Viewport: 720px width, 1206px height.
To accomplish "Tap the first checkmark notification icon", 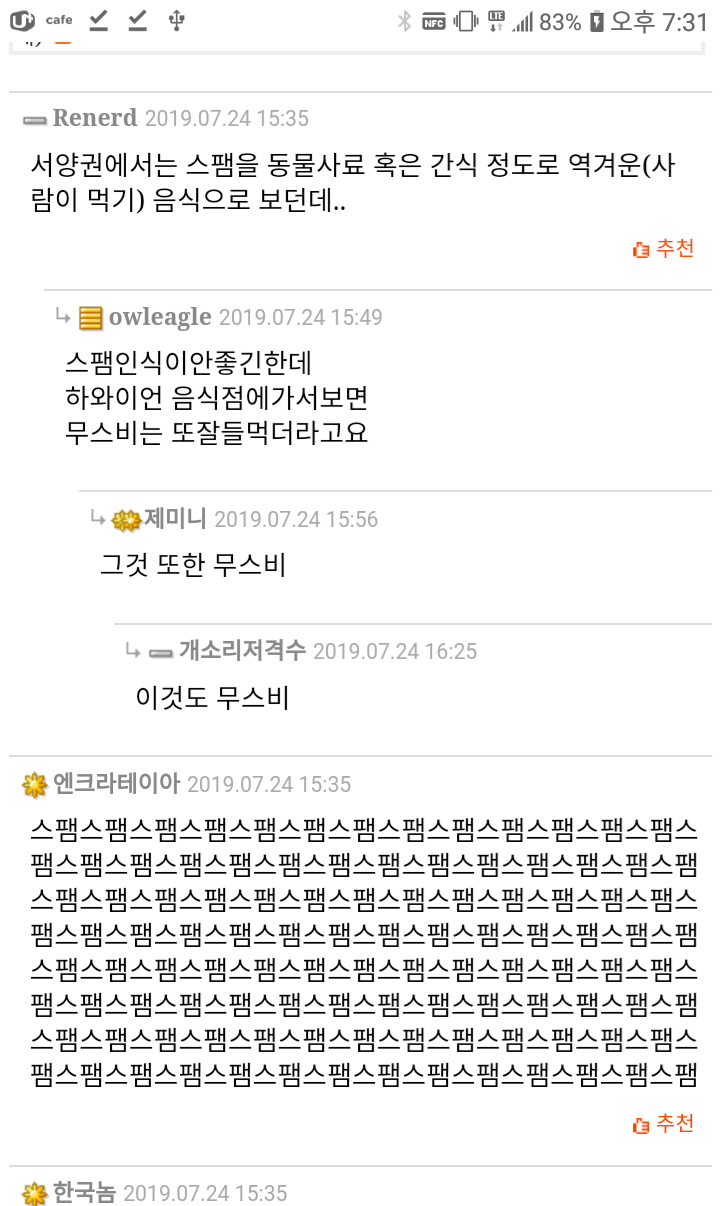I will click(97, 18).
